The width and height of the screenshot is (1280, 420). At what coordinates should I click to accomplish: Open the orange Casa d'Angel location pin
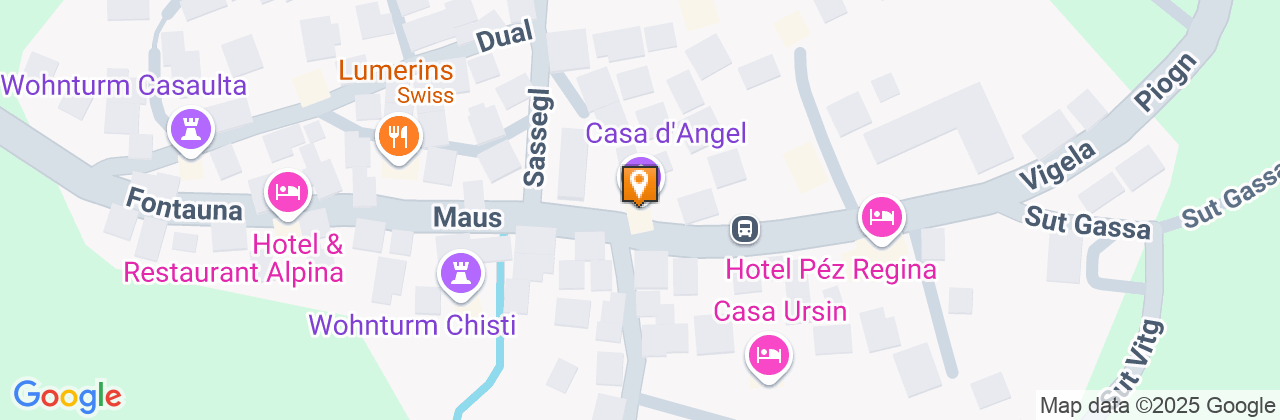pyautogui.click(x=640, y=185)
